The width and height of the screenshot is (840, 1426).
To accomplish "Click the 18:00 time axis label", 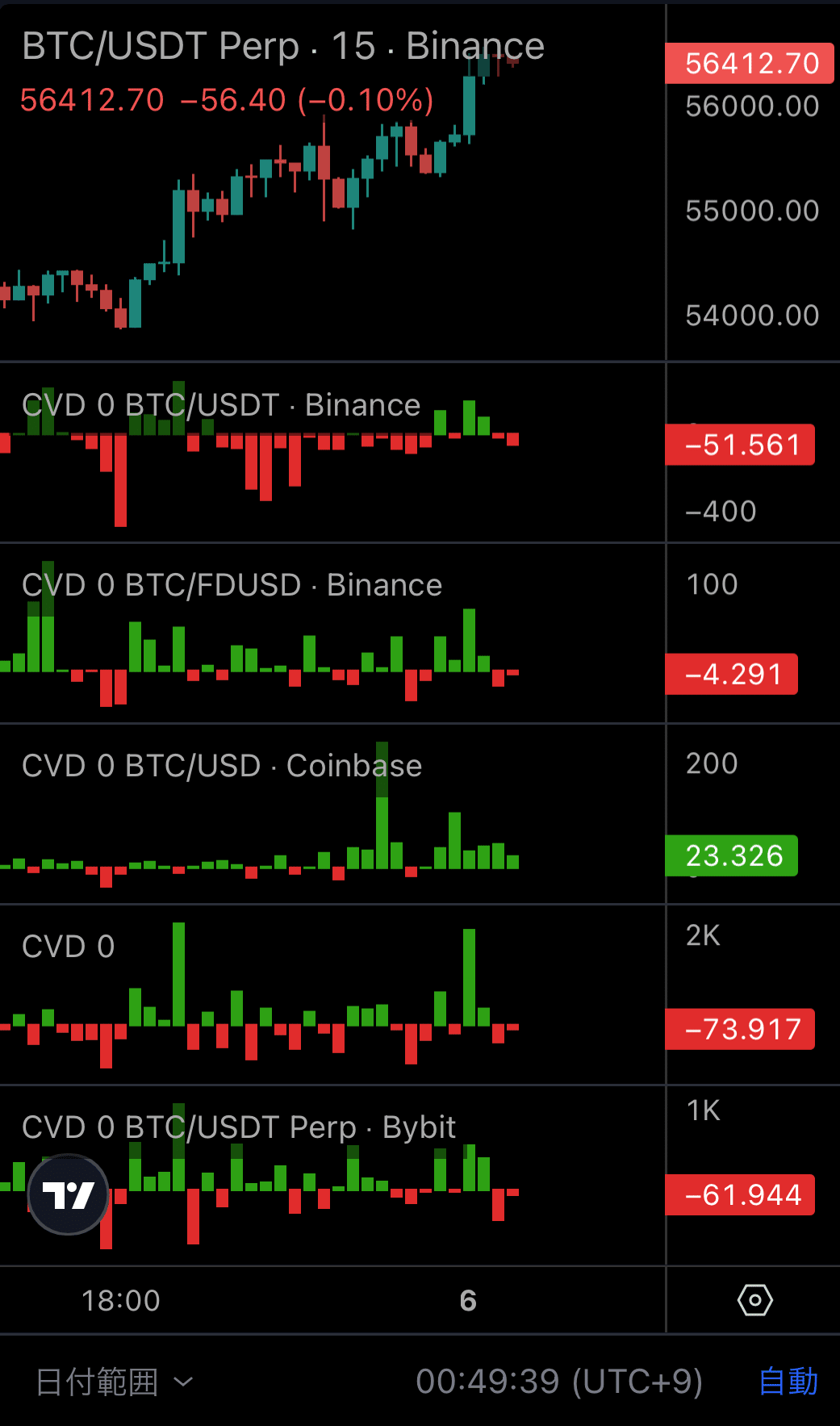I will point(119,1299).
